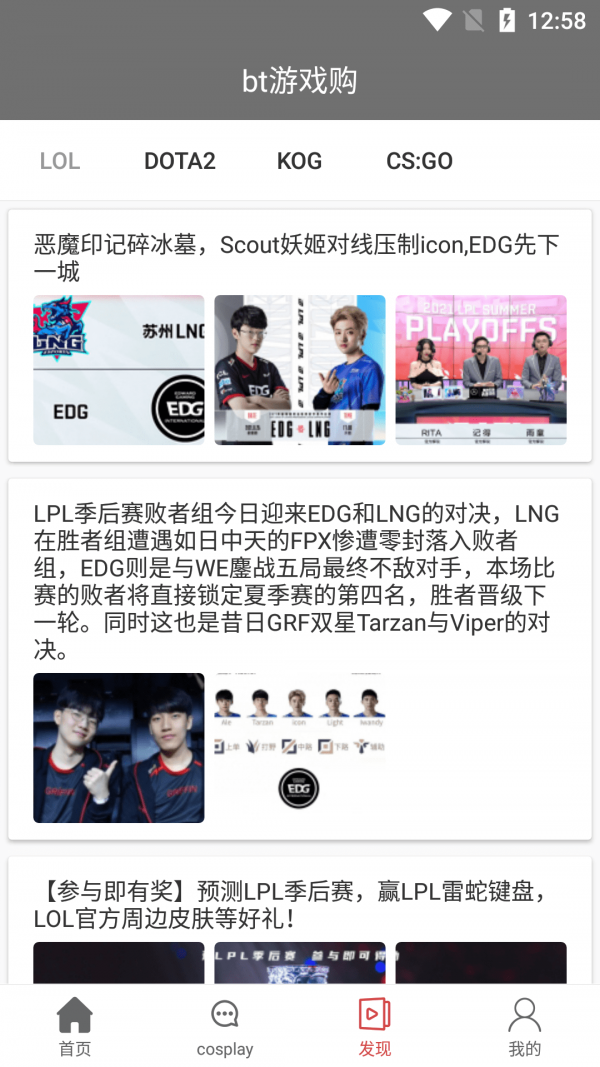Switch to the DOTA2 tab
This screenshot has width=600, height=1067.
click(x=180, y=161)
